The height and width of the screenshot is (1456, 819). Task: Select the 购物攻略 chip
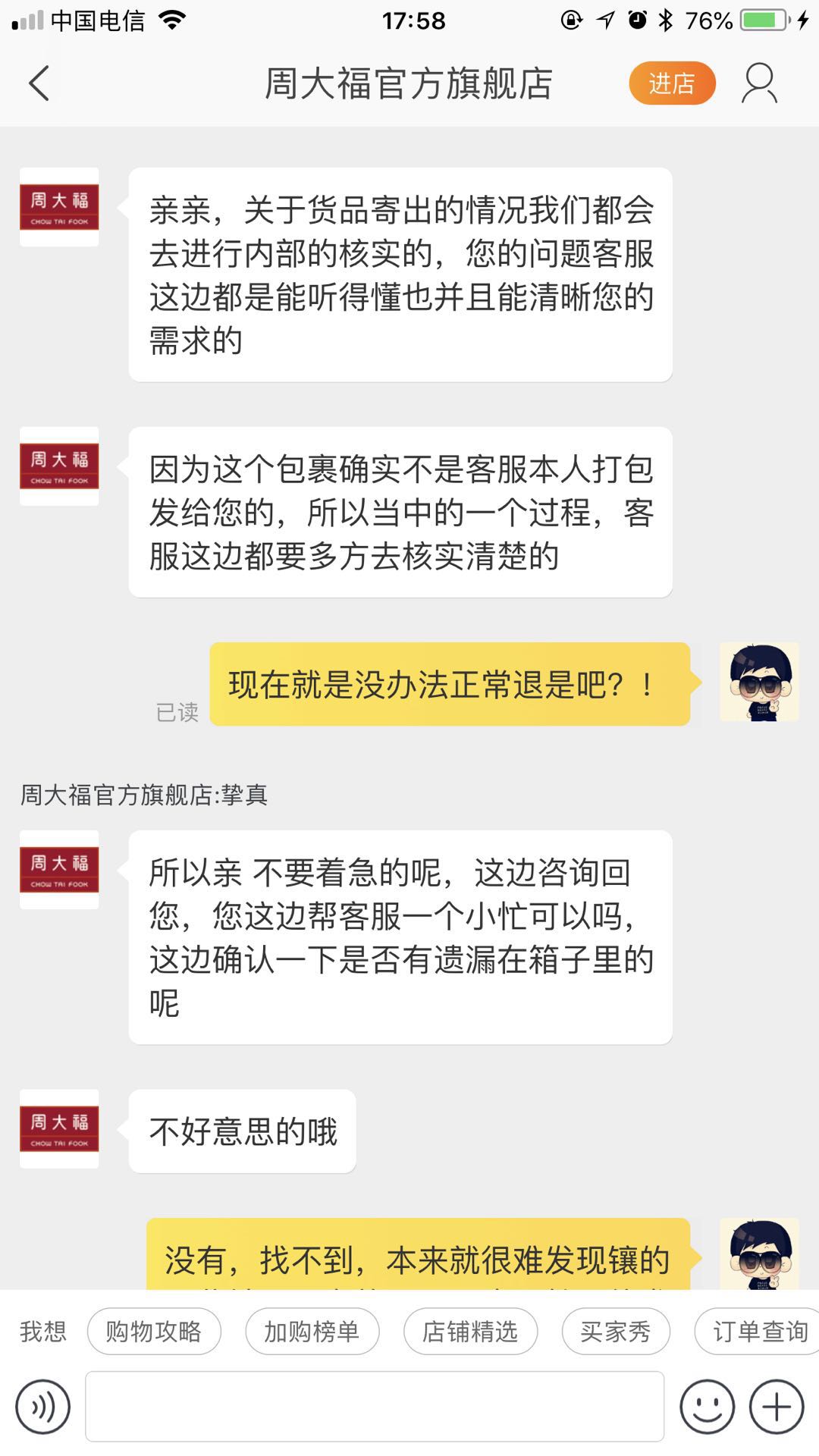coord(154,1331)
